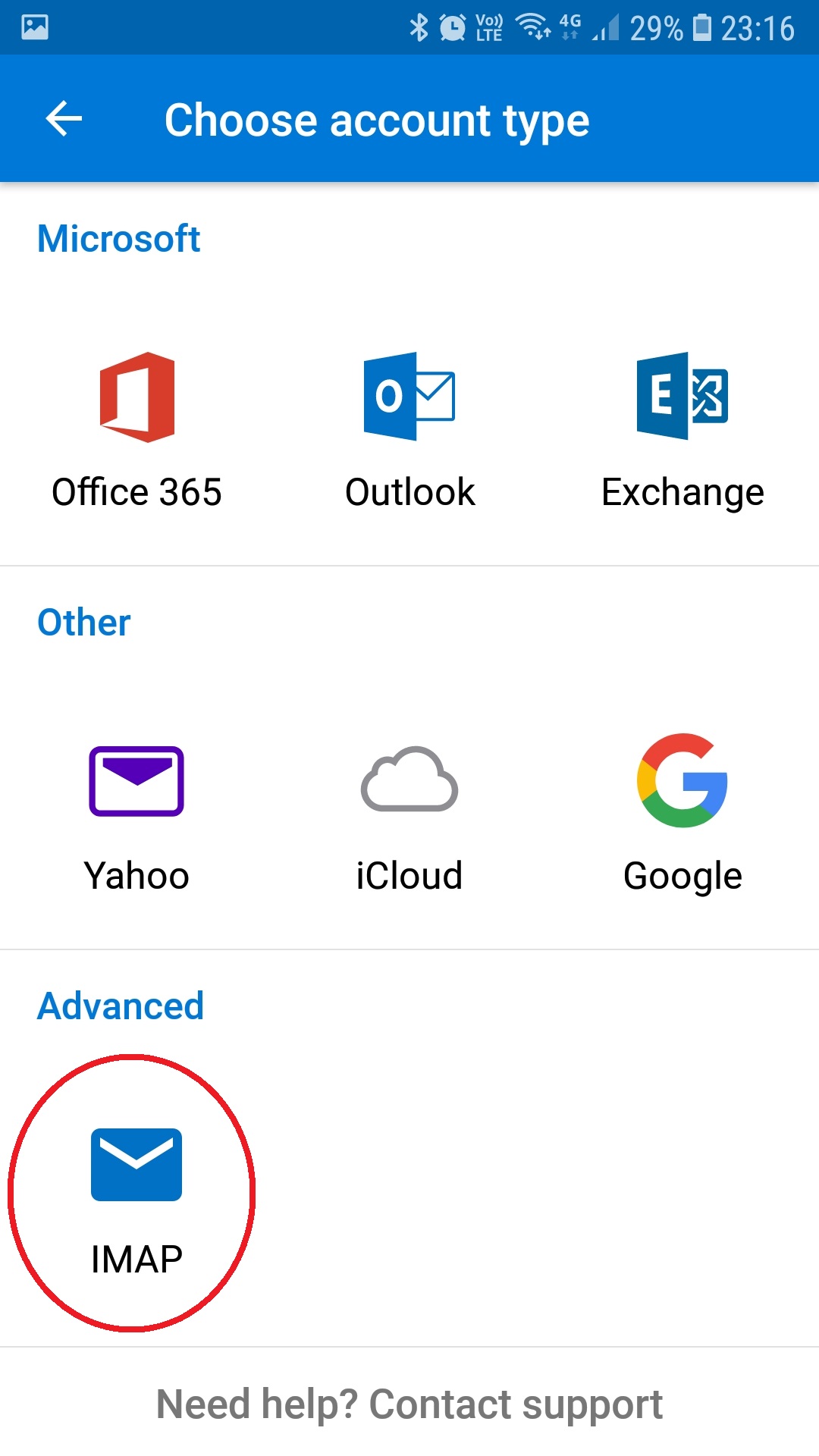Select the Office 365 account type
819x1456 pixels.
click(x=136, y=428)
